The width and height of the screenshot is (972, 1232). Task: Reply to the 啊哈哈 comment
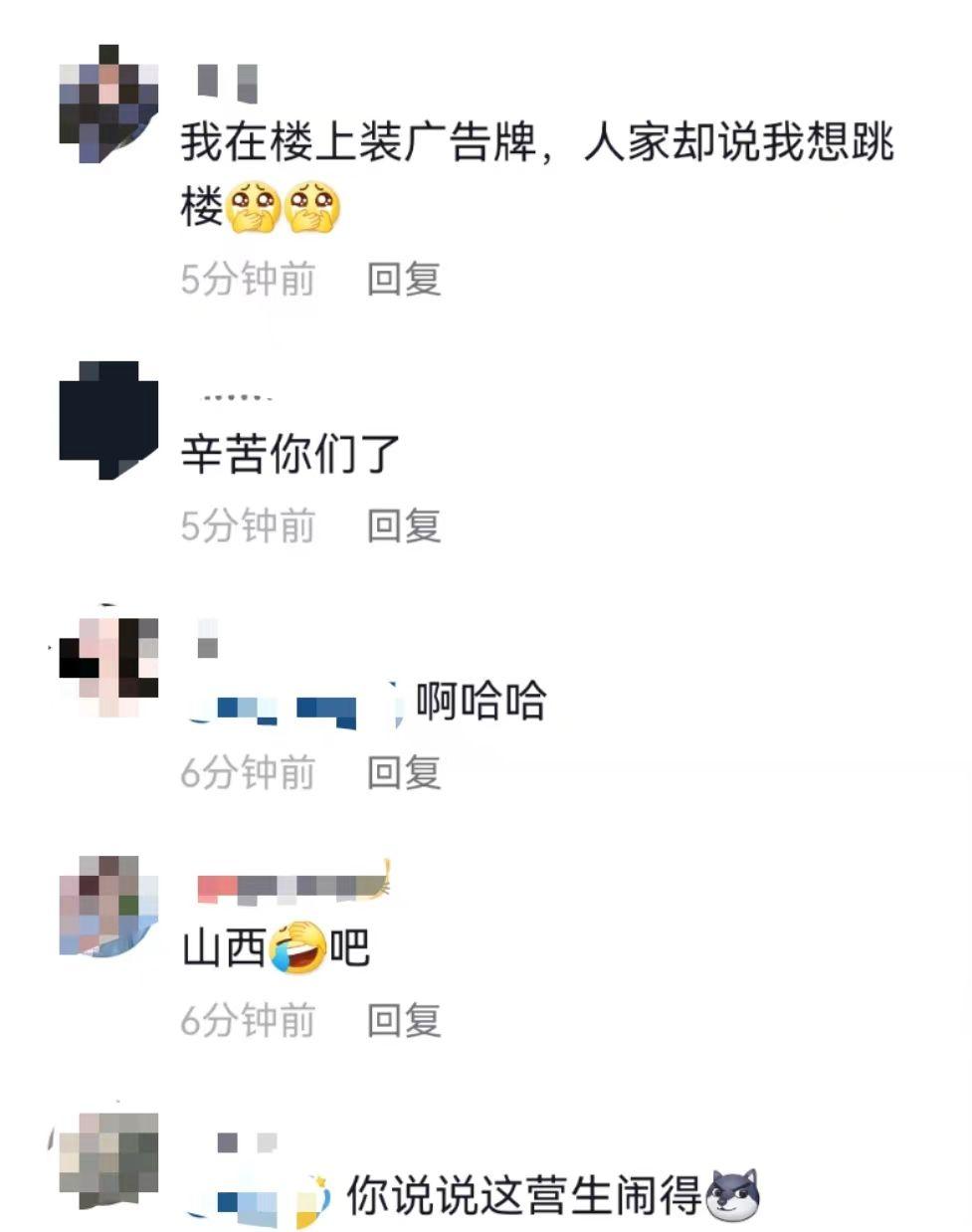pyautogui.click(x=403, y=772)
